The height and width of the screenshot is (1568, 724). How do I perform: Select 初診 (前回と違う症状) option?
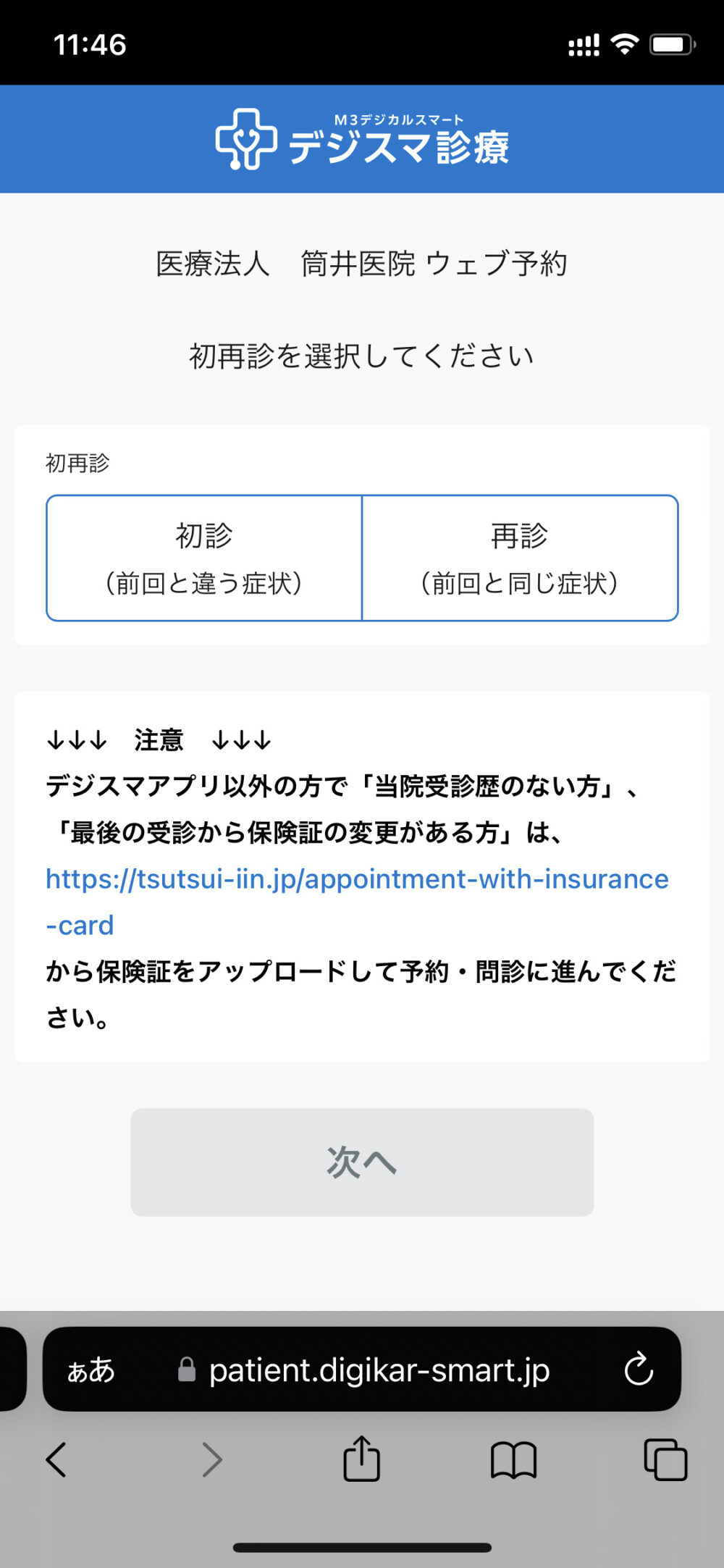(204, 558)
